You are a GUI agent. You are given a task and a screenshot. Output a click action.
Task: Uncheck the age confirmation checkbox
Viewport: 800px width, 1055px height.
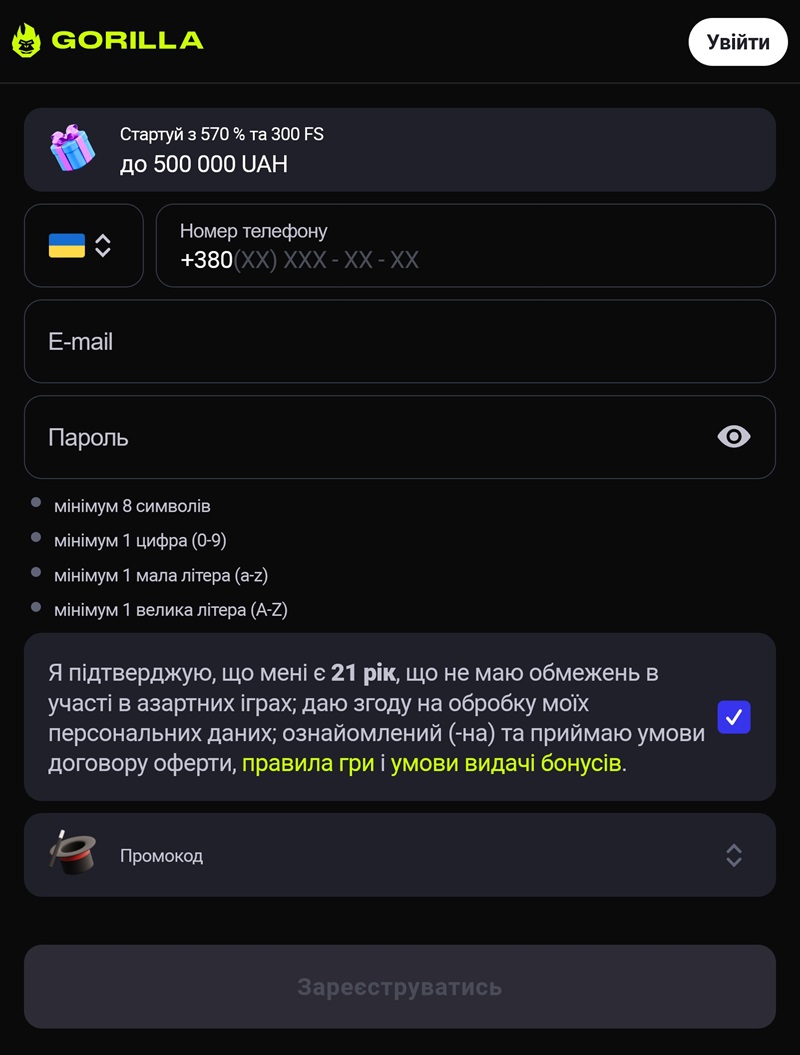pyautogui.click(x=734, y=717)
